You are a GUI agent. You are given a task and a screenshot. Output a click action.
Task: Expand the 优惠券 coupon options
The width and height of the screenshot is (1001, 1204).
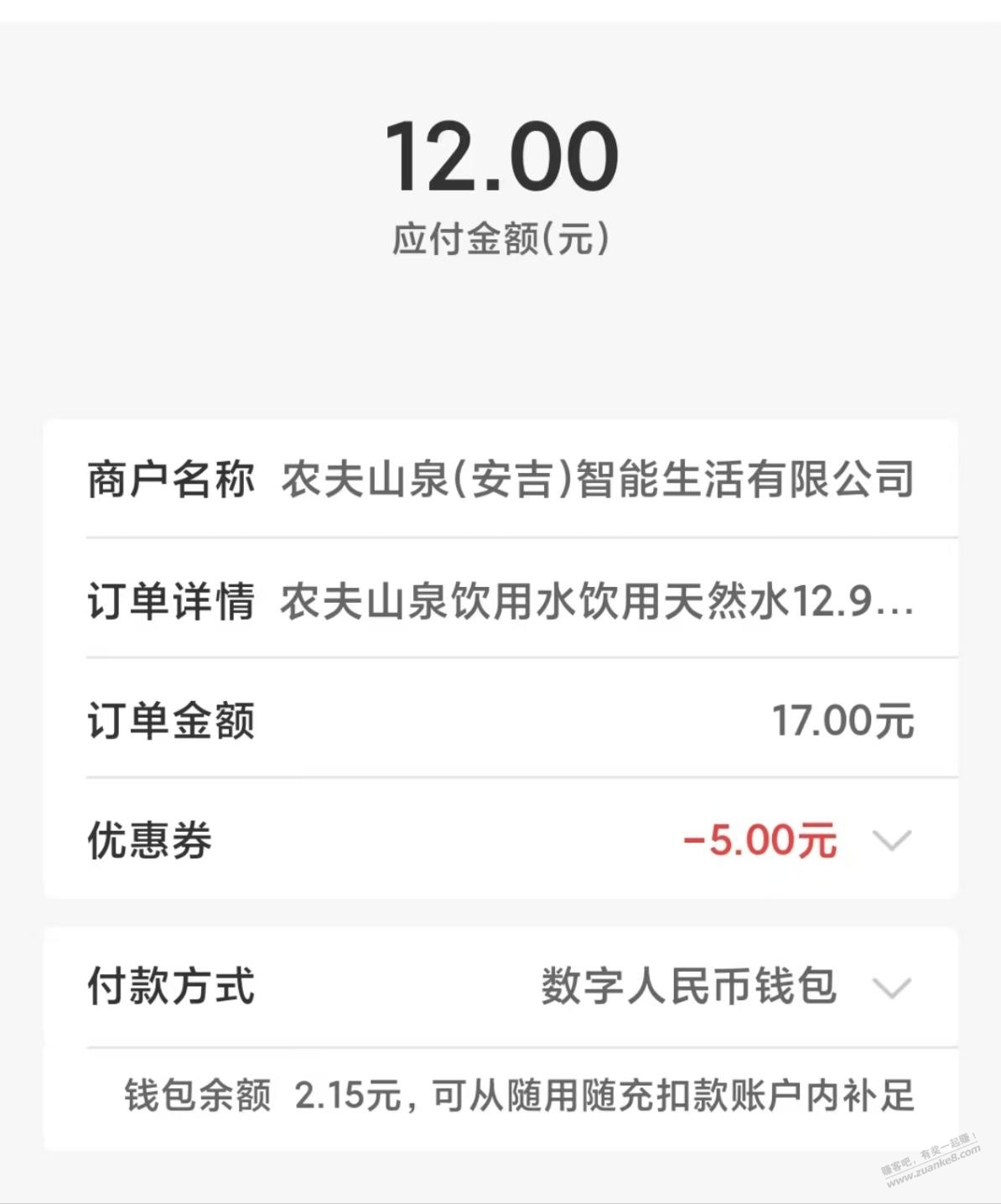pyautogui.click(x=890, y=840)
